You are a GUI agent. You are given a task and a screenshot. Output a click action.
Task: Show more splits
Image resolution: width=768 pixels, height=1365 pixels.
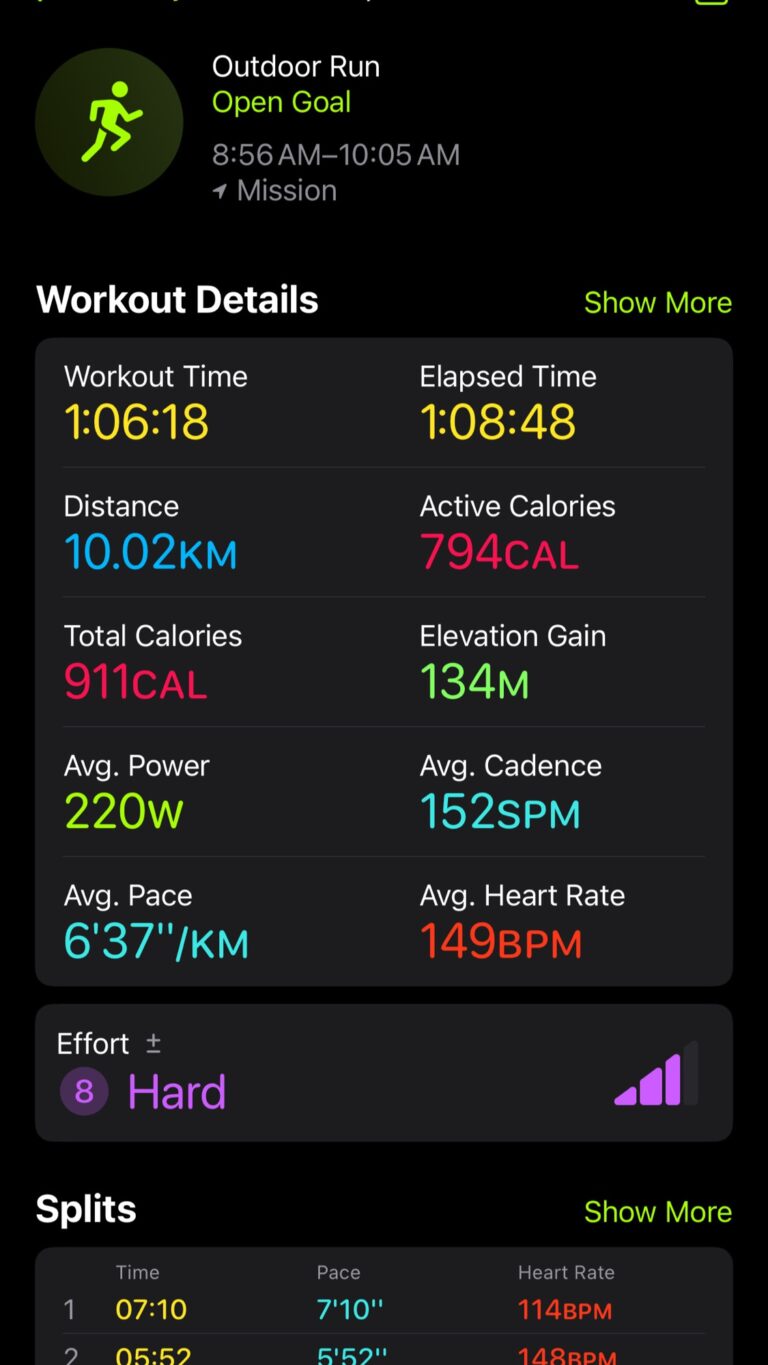657,1211
